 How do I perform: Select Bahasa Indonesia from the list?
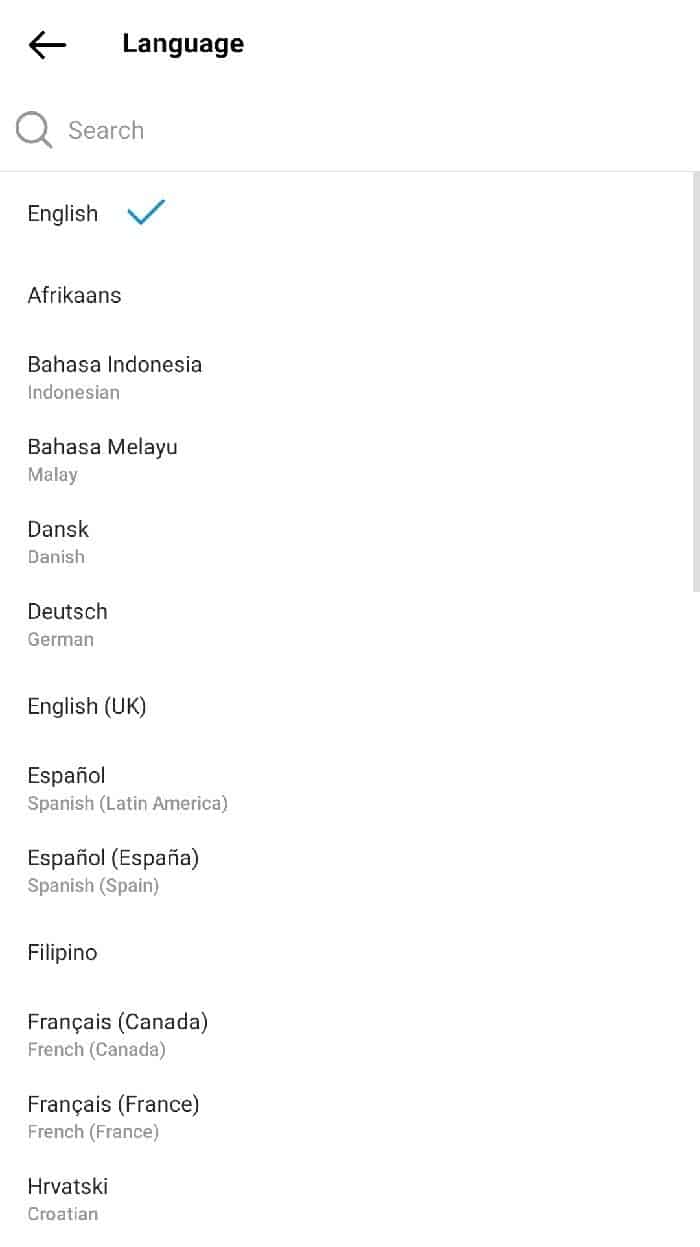pyautogui.click(x=114, y=376)
